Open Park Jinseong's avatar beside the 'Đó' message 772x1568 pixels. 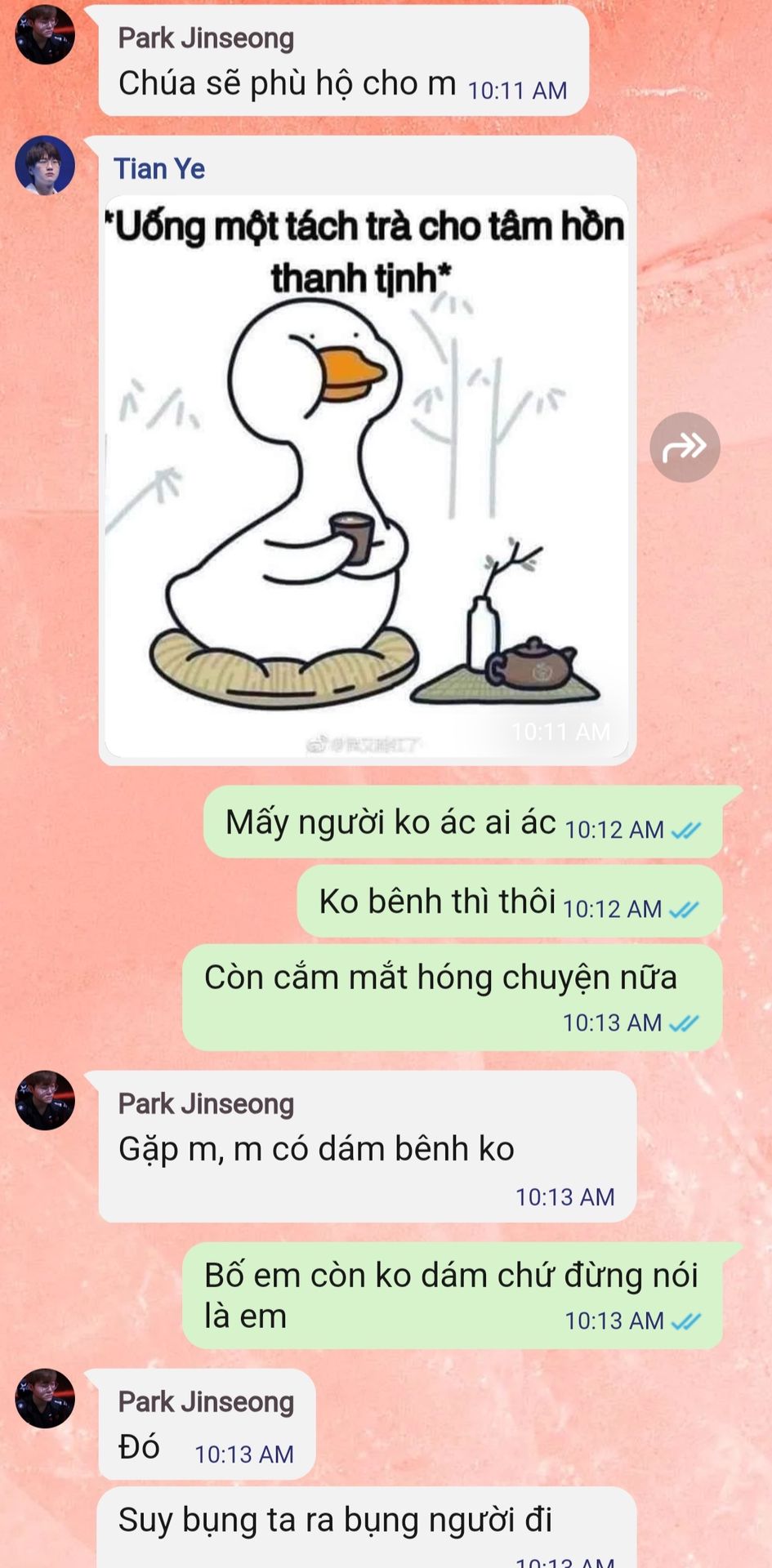pyautogui.click(x=45, y=1398)
